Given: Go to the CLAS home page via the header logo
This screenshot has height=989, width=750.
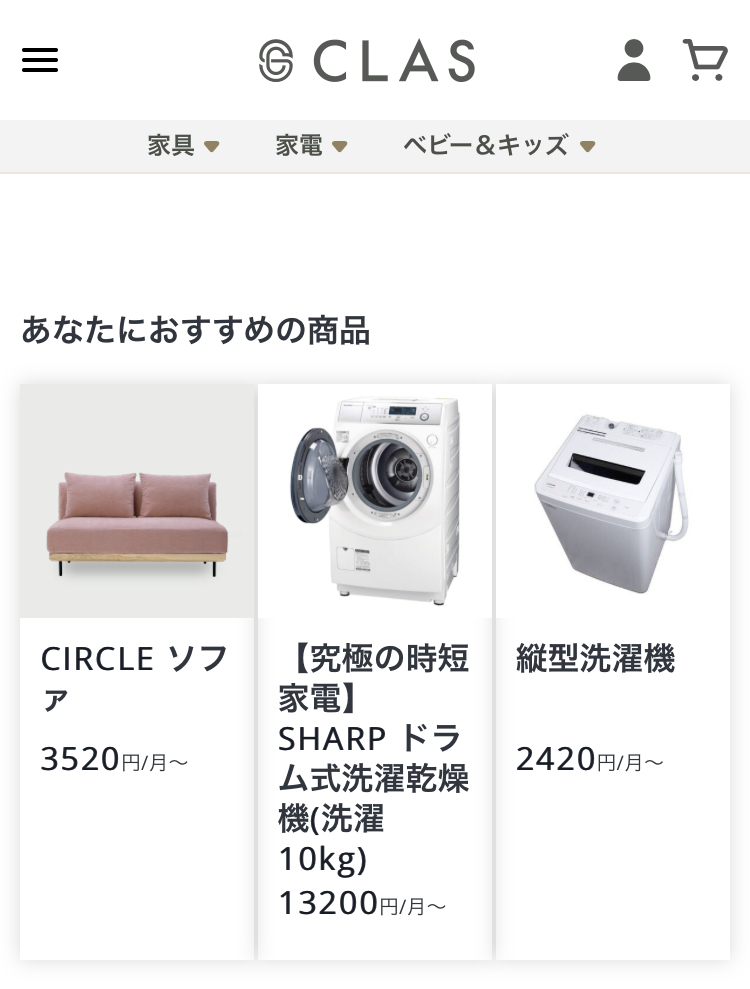Looking at the screenshot, I should click(x=367, y=61).
